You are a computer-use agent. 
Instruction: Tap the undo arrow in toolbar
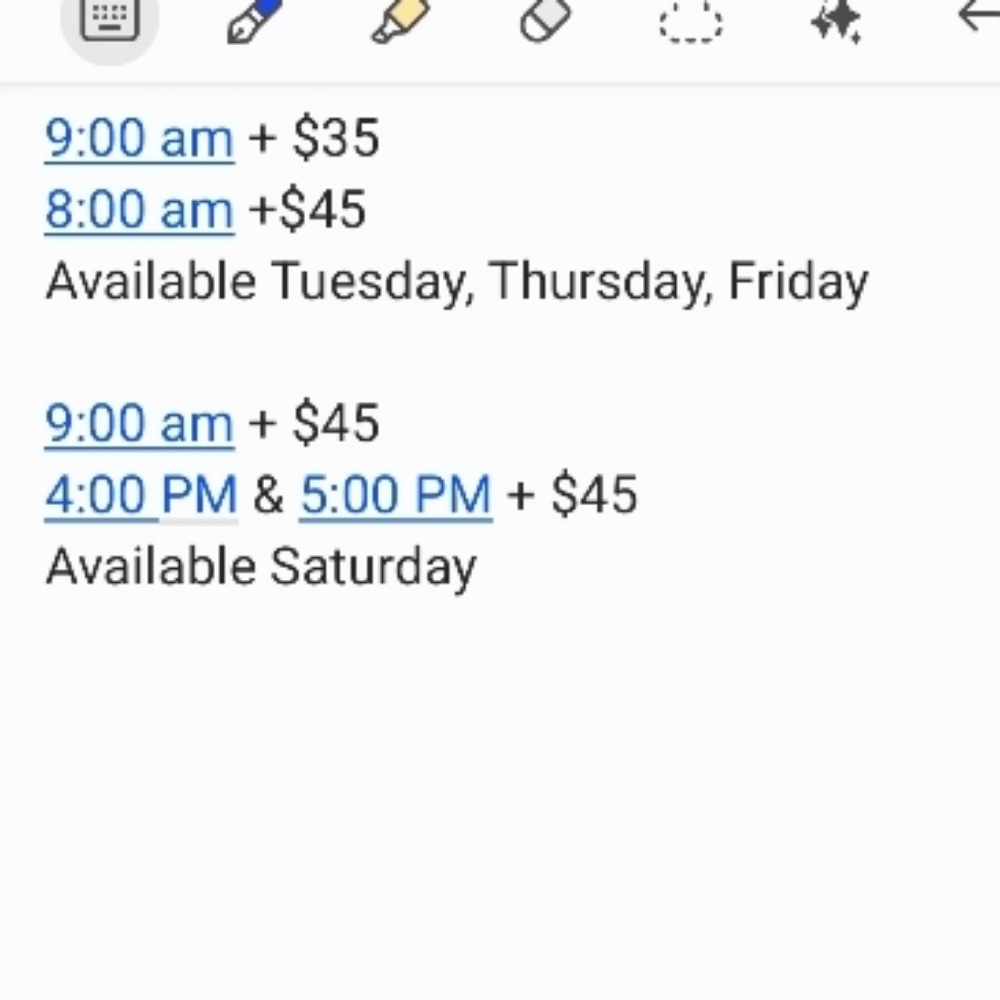[x=978, y=17]
